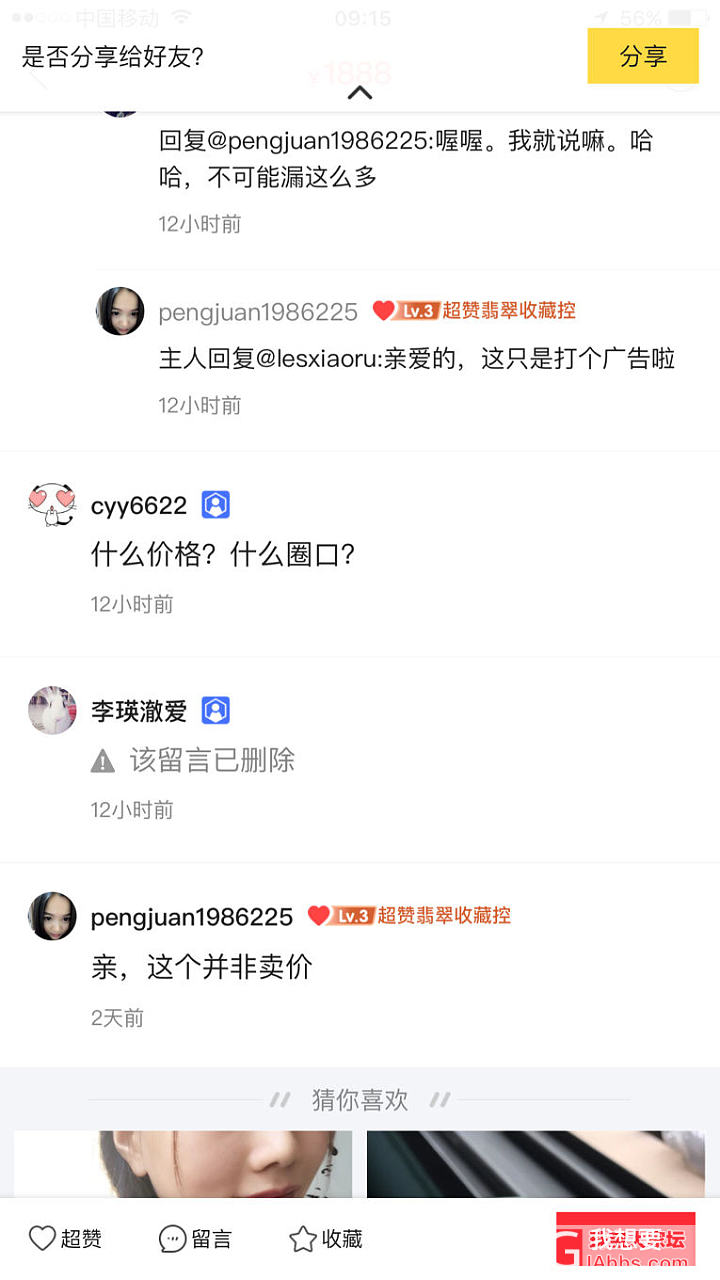Open the left recommended item with a face photo
The image size is (720, 1280).
(x=183, y=1164)
